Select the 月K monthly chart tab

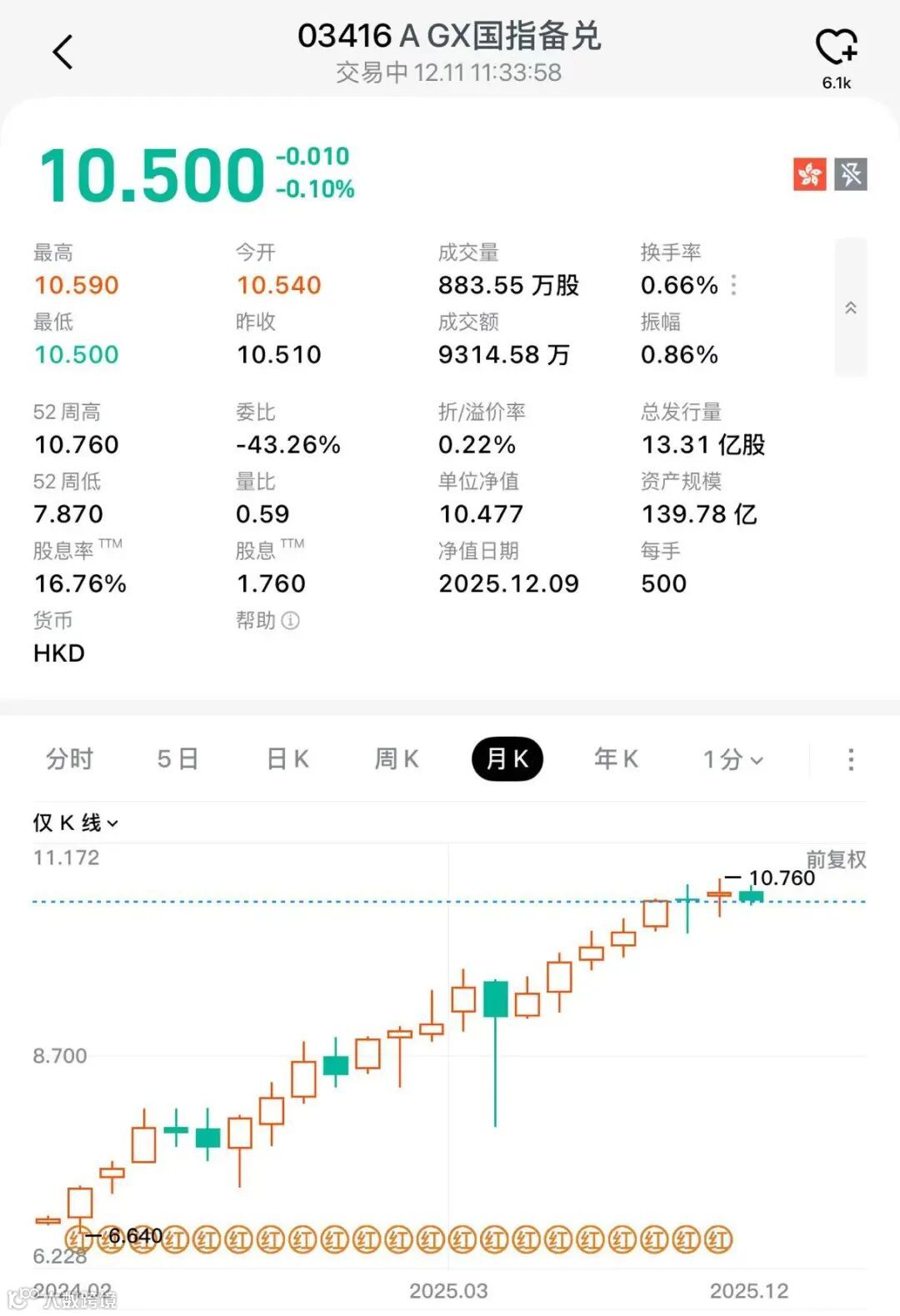(x=507, y=759)
